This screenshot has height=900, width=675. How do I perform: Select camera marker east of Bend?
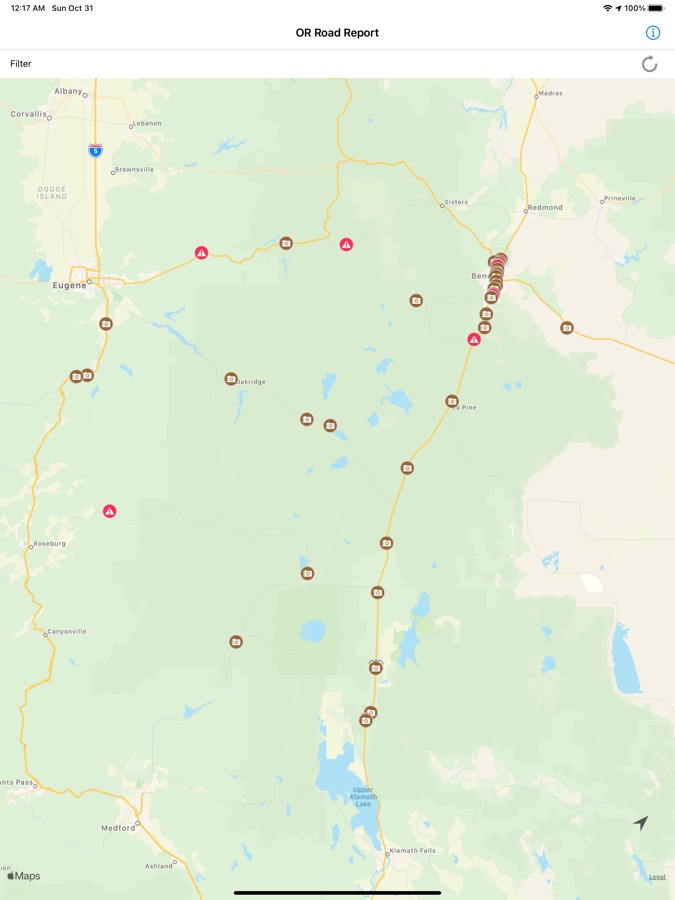click(x=567, y=328)
